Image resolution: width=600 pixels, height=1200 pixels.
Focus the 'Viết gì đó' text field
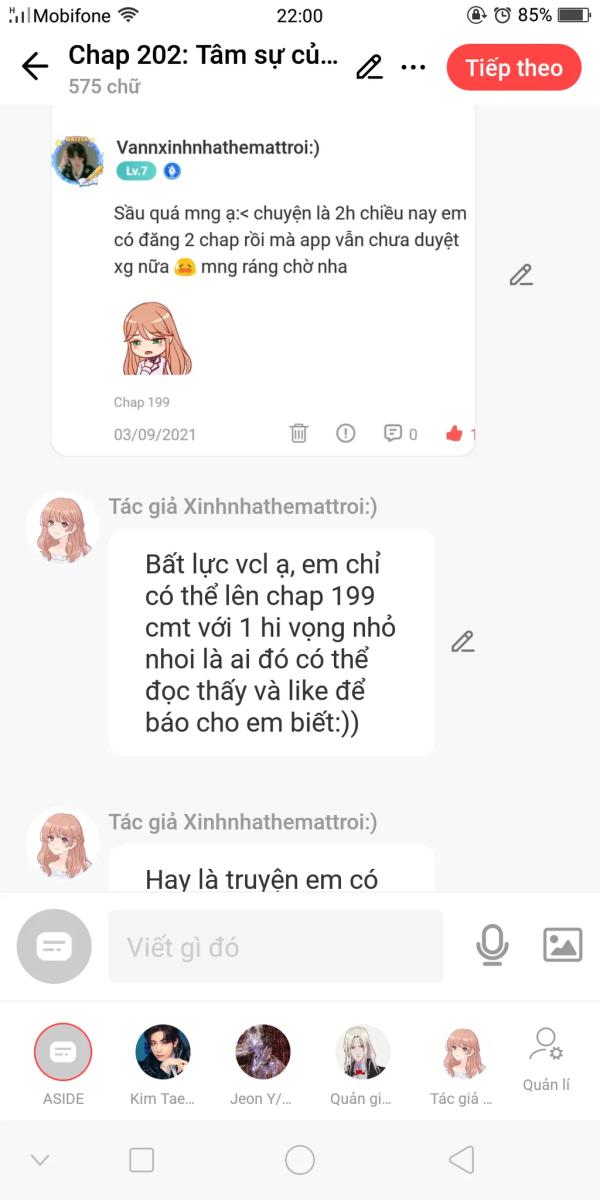[275, 946]
